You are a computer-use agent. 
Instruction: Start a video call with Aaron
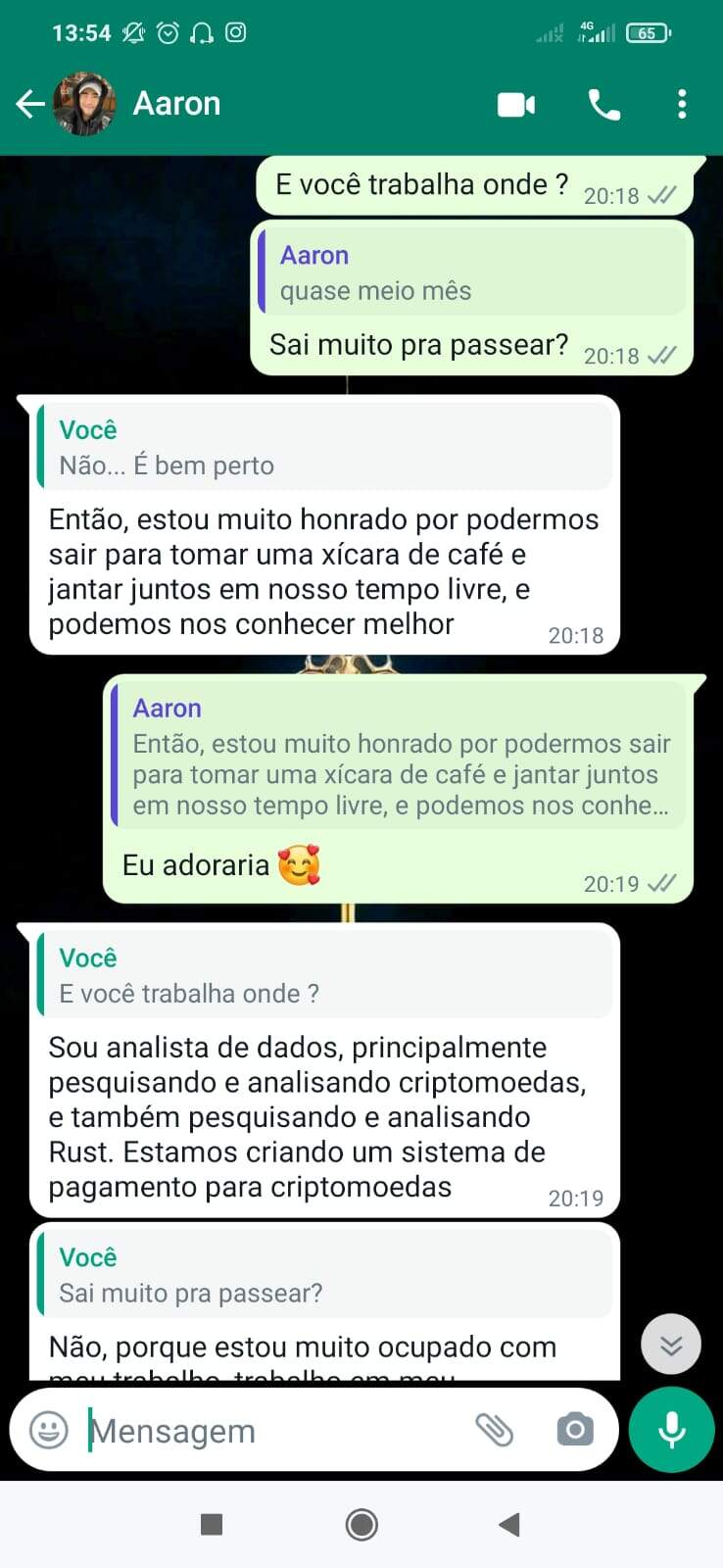[516, 104]
